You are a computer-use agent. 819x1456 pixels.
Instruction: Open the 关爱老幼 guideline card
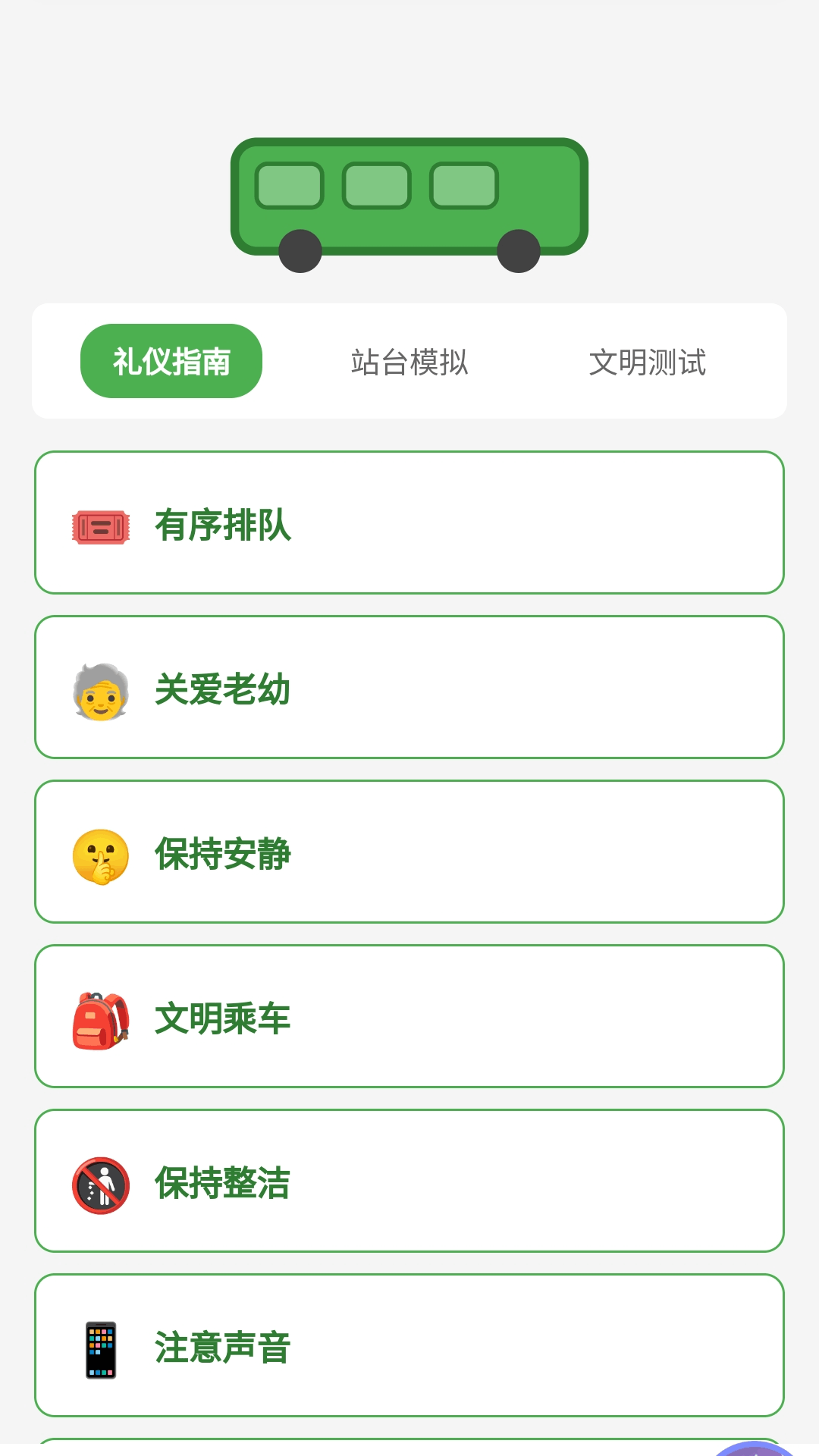409,686
